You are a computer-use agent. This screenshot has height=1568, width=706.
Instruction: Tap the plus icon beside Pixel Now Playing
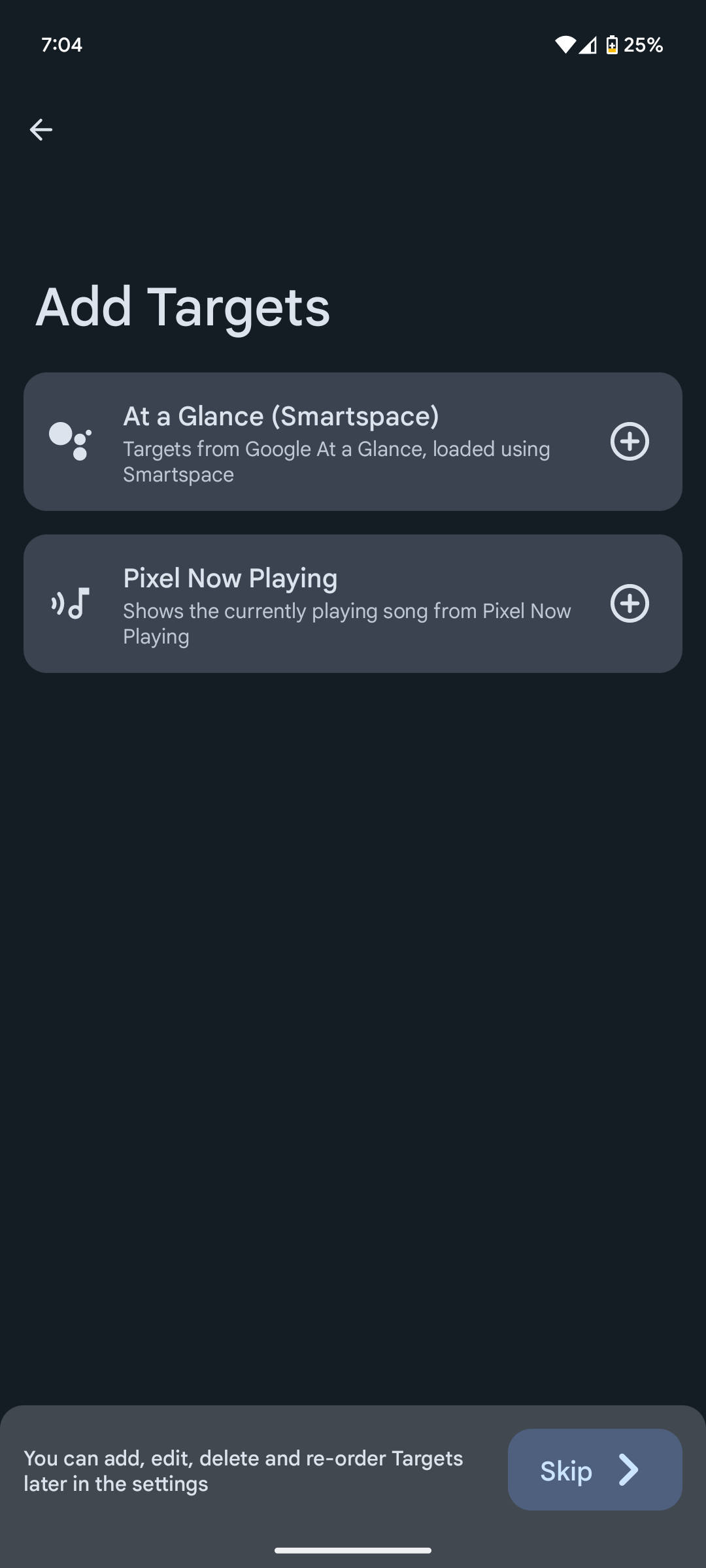[630, 603]
